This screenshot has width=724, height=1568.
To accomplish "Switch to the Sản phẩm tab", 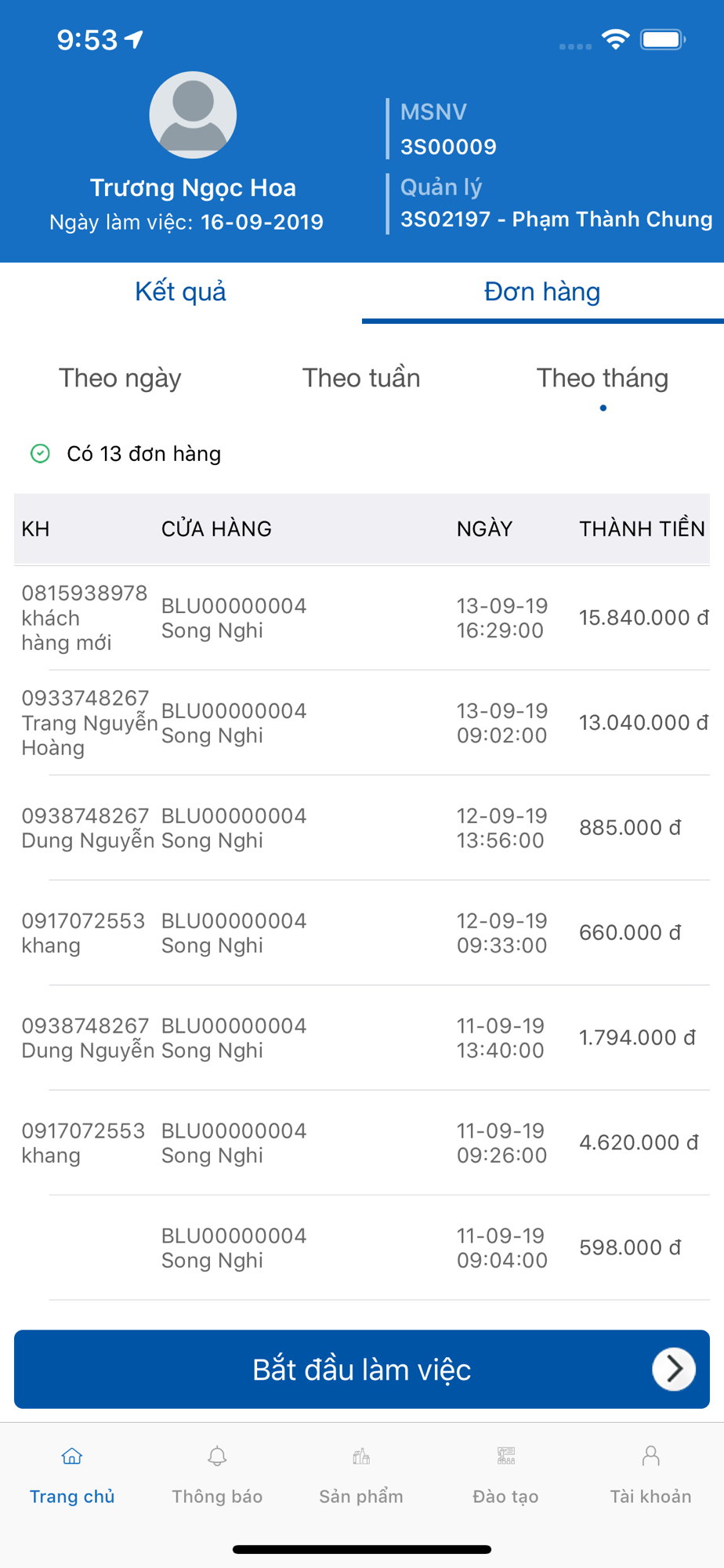I will tap(361, 1475).
